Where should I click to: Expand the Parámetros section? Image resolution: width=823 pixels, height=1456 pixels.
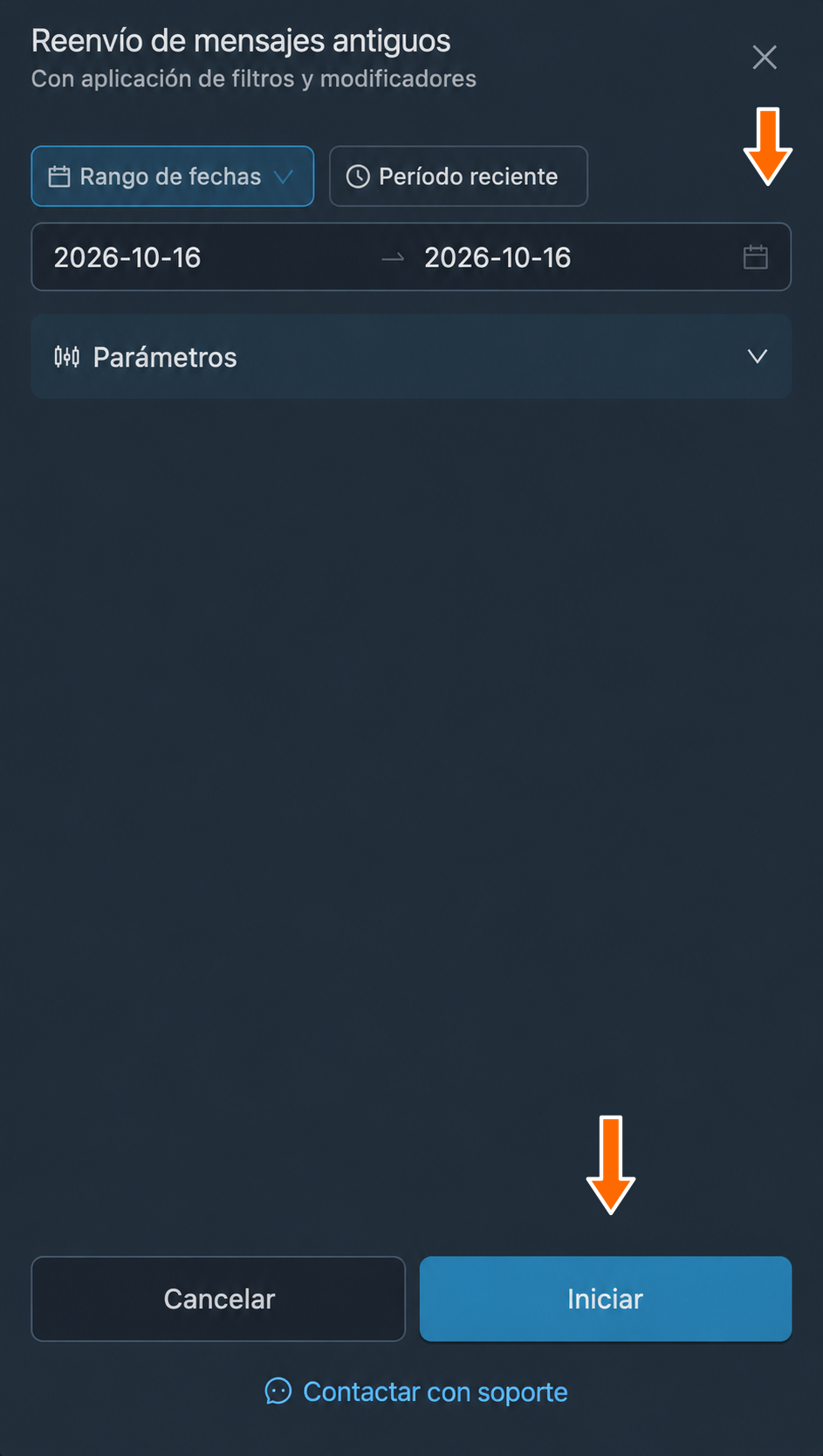411,357
